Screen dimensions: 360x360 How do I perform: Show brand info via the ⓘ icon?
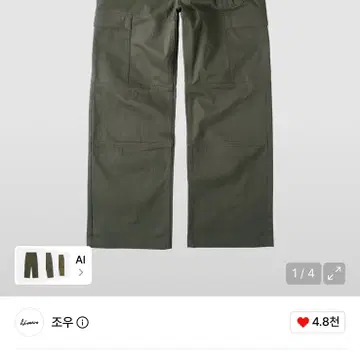click(x=82, y=323)
